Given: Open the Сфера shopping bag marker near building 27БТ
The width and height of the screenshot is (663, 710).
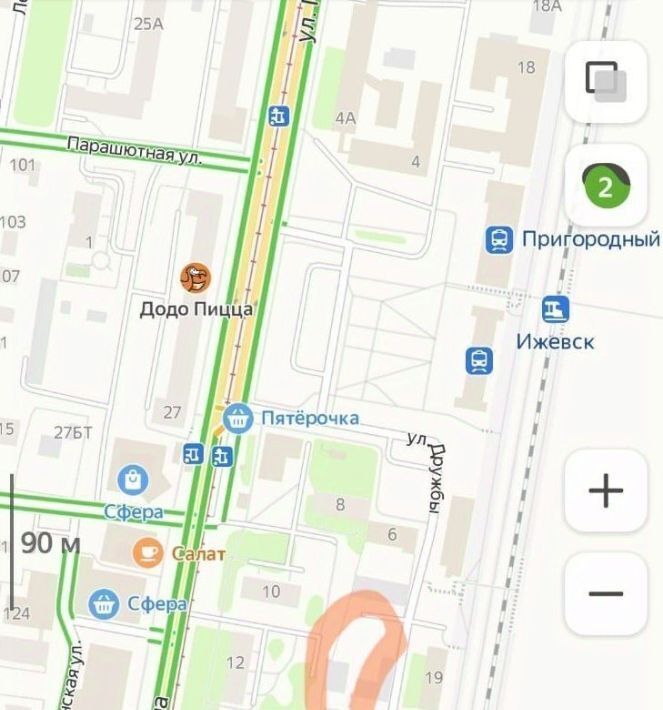Looking at the screenshot, I should [x=131, y=480].
